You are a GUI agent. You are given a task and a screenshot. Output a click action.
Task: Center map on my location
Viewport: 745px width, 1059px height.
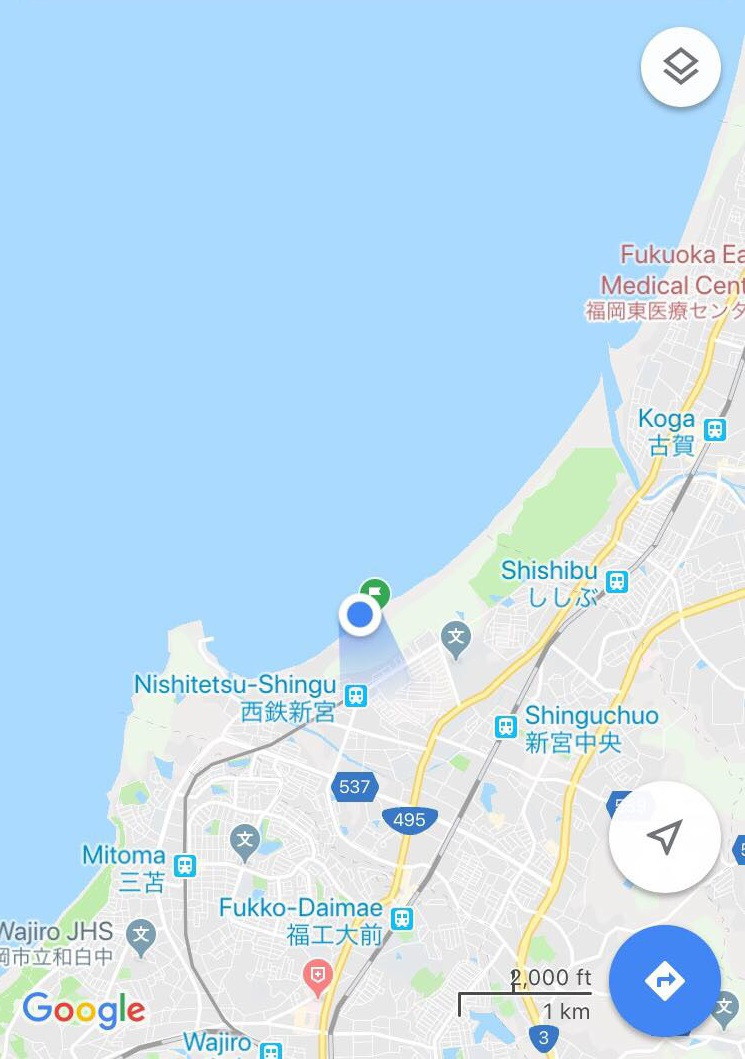pos(664,837)
